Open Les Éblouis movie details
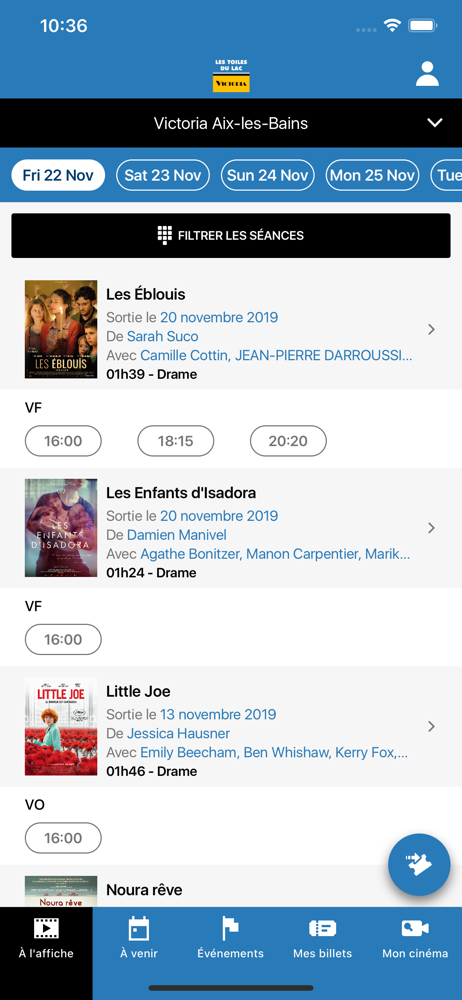Image resolution: width=462 pixels, height=1000 pixels. coord(231,329)
